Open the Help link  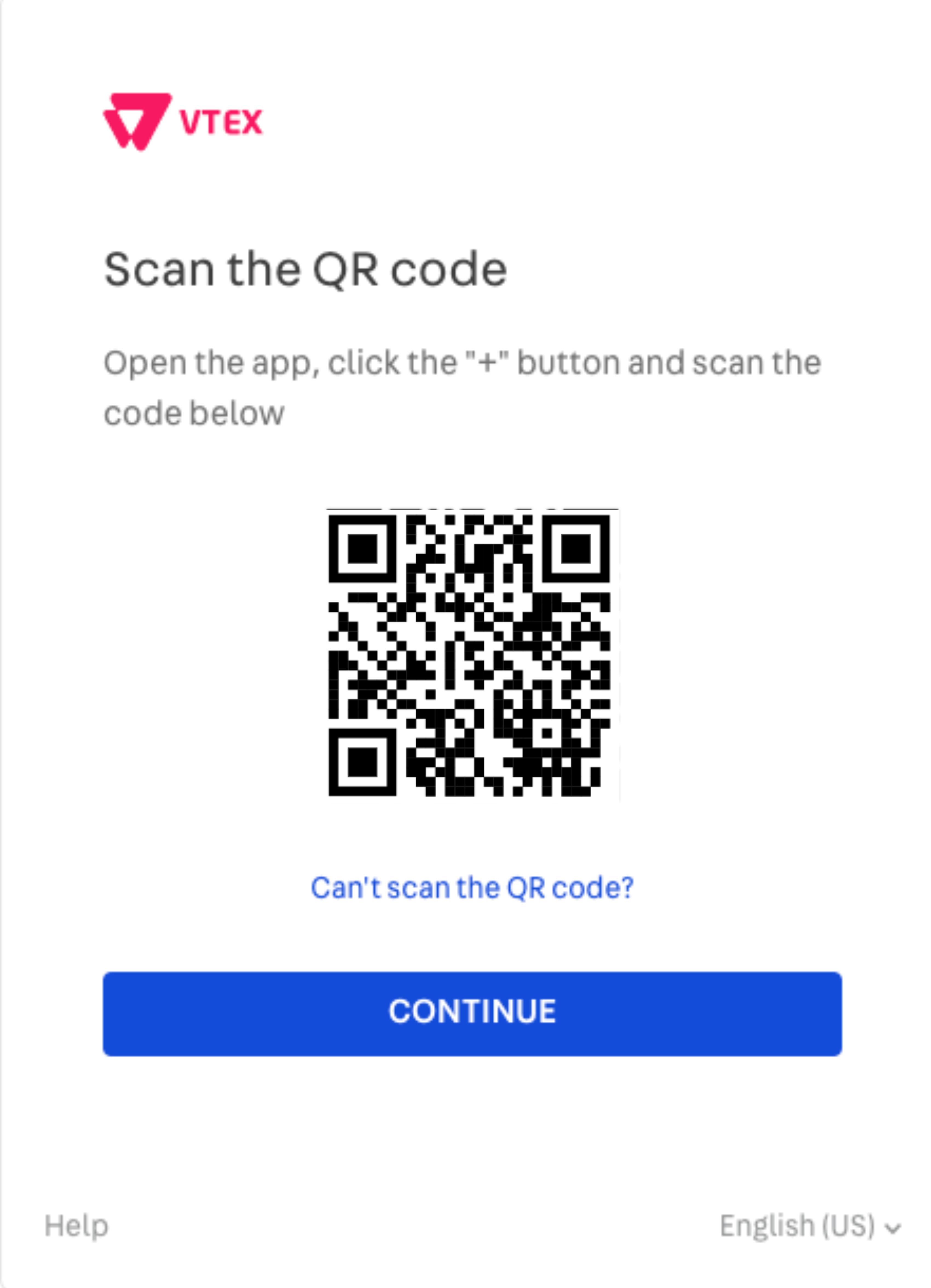[77, 1226]
